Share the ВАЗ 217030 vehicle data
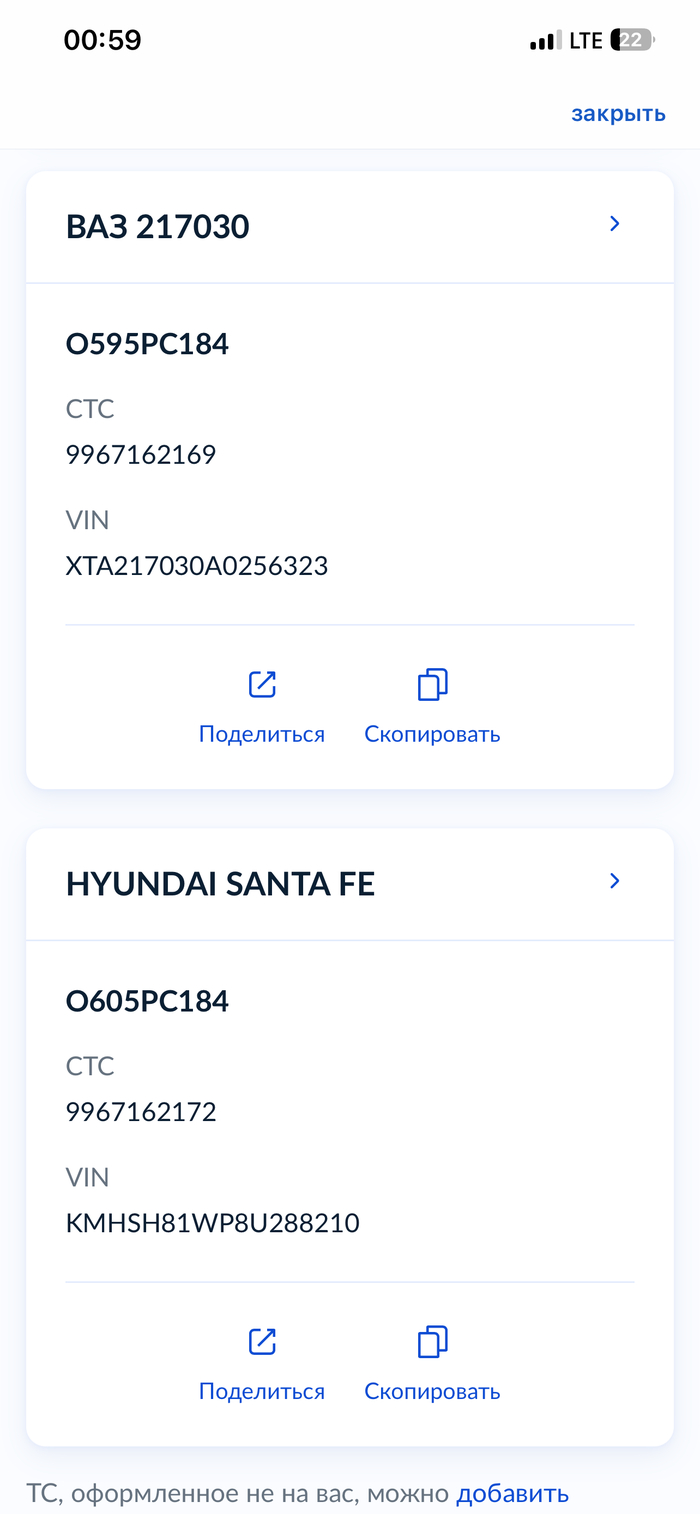Image resolution: width=700 pixels, height=1514 pixels. pyautogui.click(x=262, y=707)
